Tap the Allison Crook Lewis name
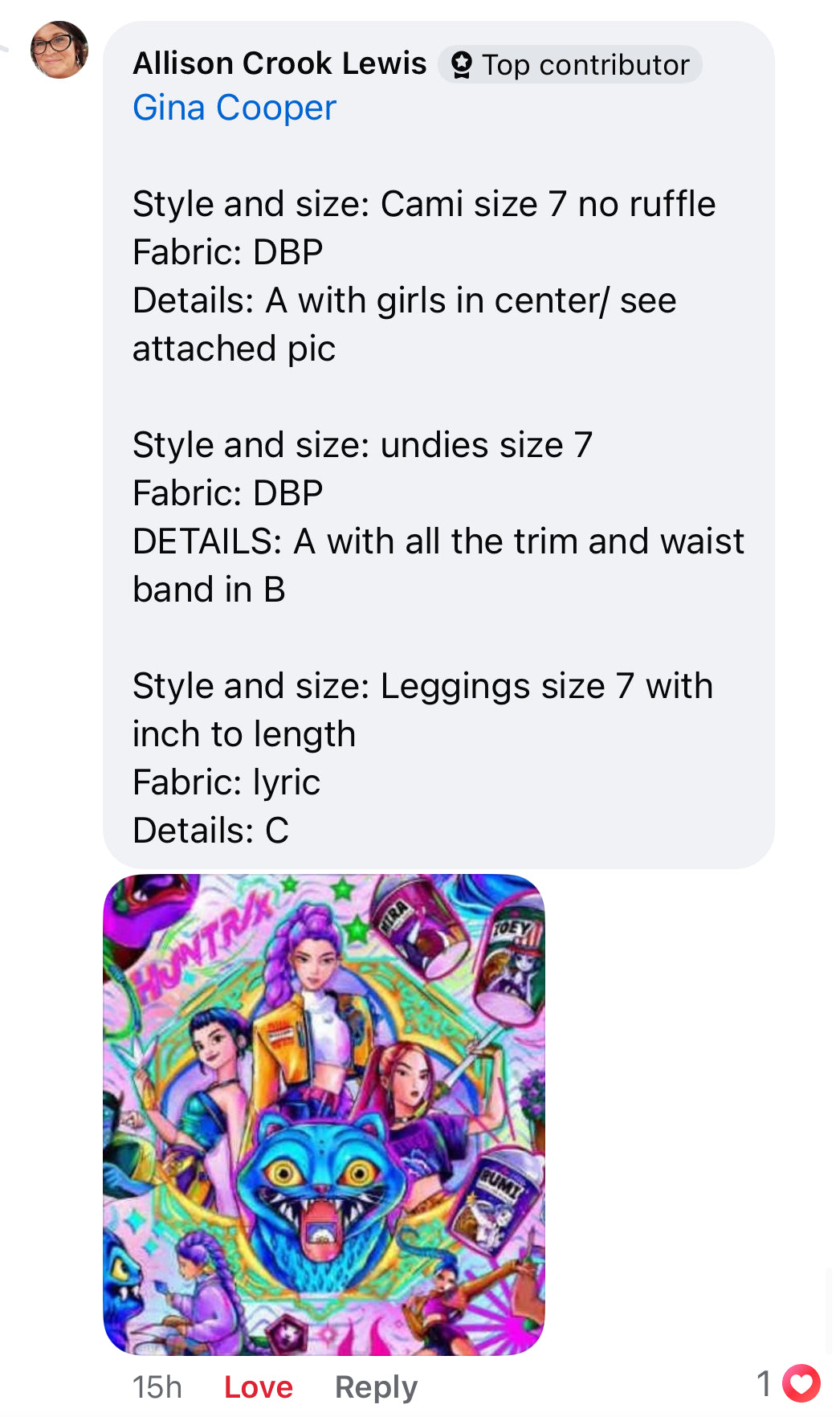The image size is (840, 1417). tap(279, 63)
